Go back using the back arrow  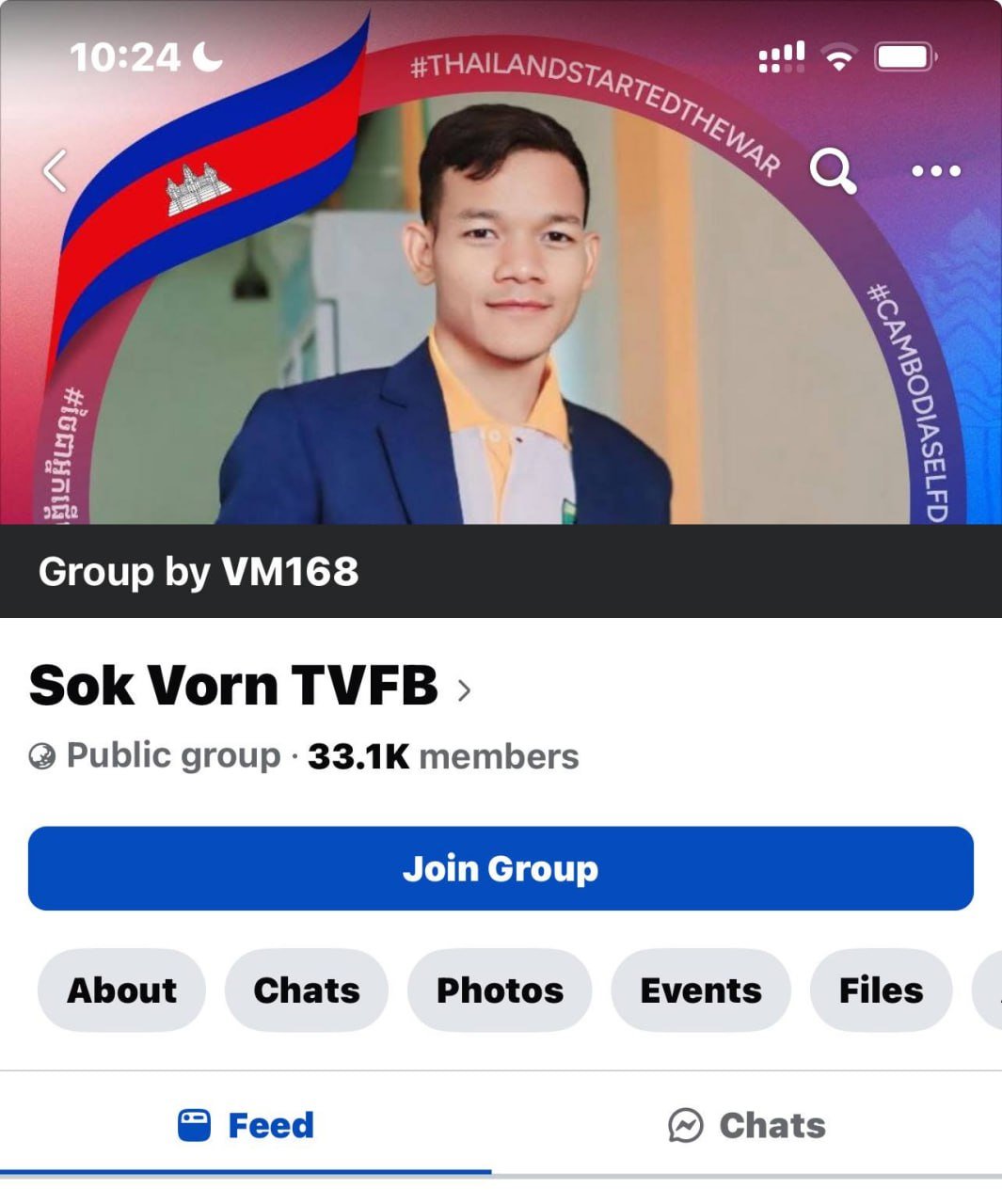[x=55, y=171]
